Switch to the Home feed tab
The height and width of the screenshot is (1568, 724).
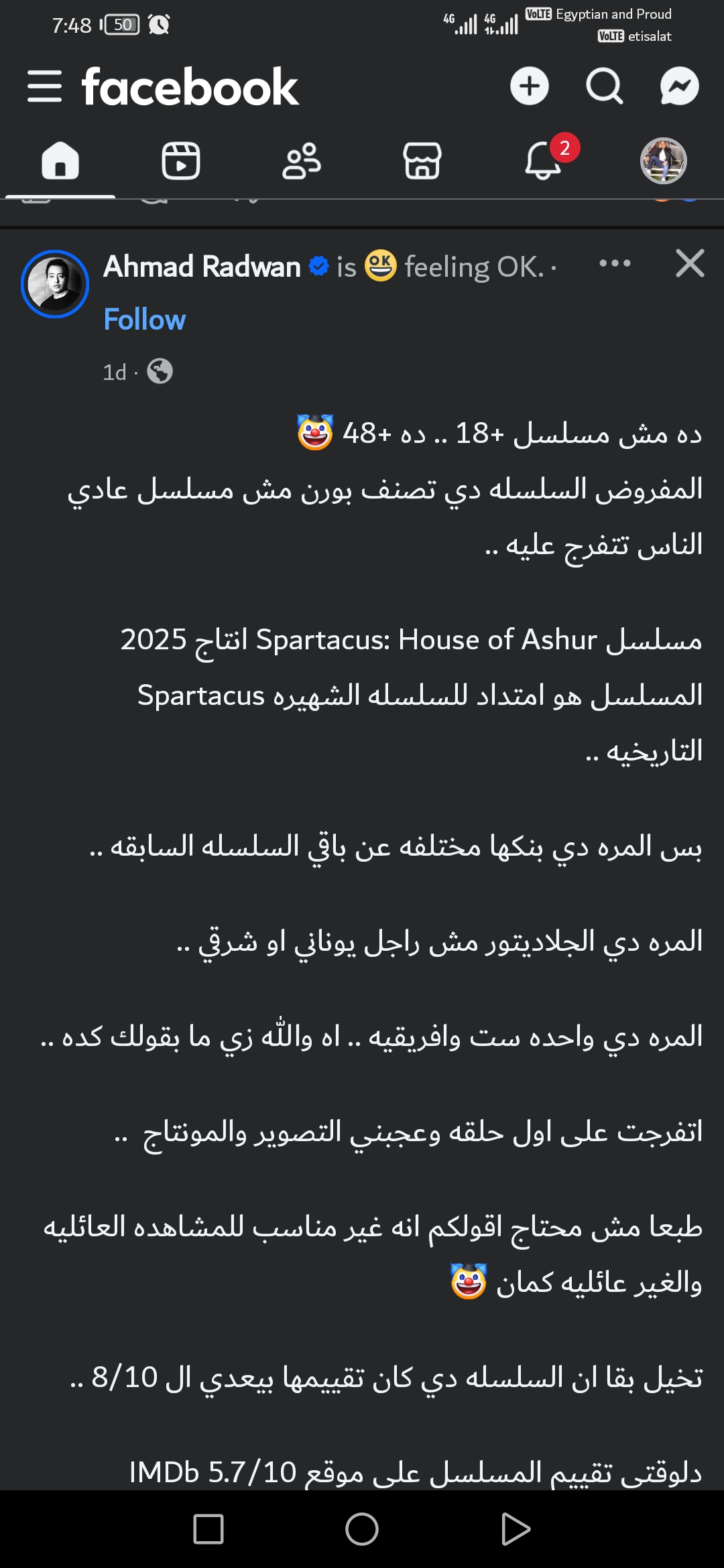click(x=60, y=161)
